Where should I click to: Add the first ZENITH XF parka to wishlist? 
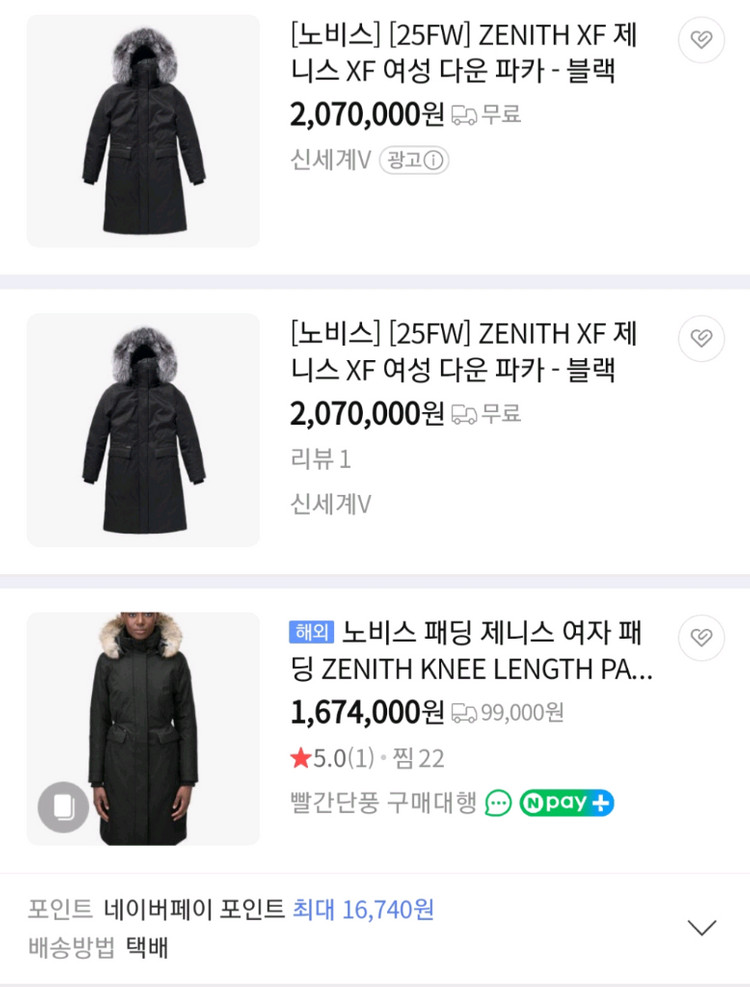pos(701,39)
